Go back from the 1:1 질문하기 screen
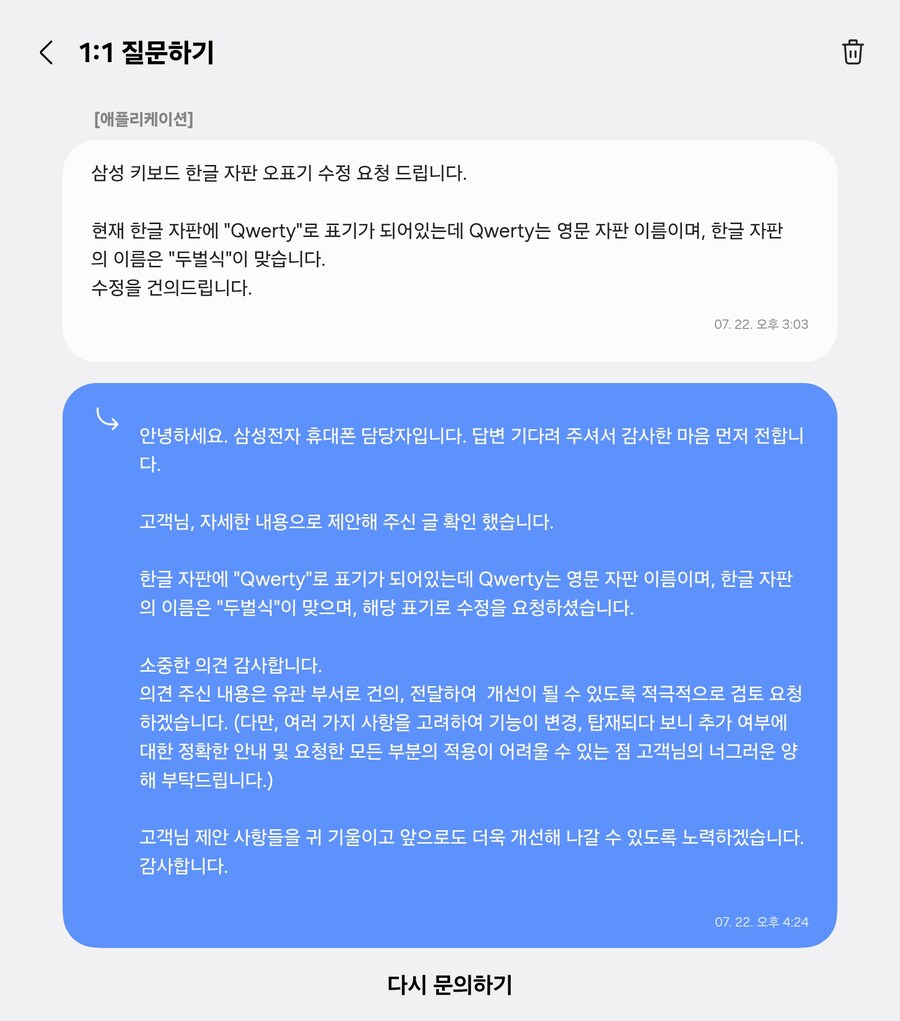900x1021 pixels. tap(46, 53)
